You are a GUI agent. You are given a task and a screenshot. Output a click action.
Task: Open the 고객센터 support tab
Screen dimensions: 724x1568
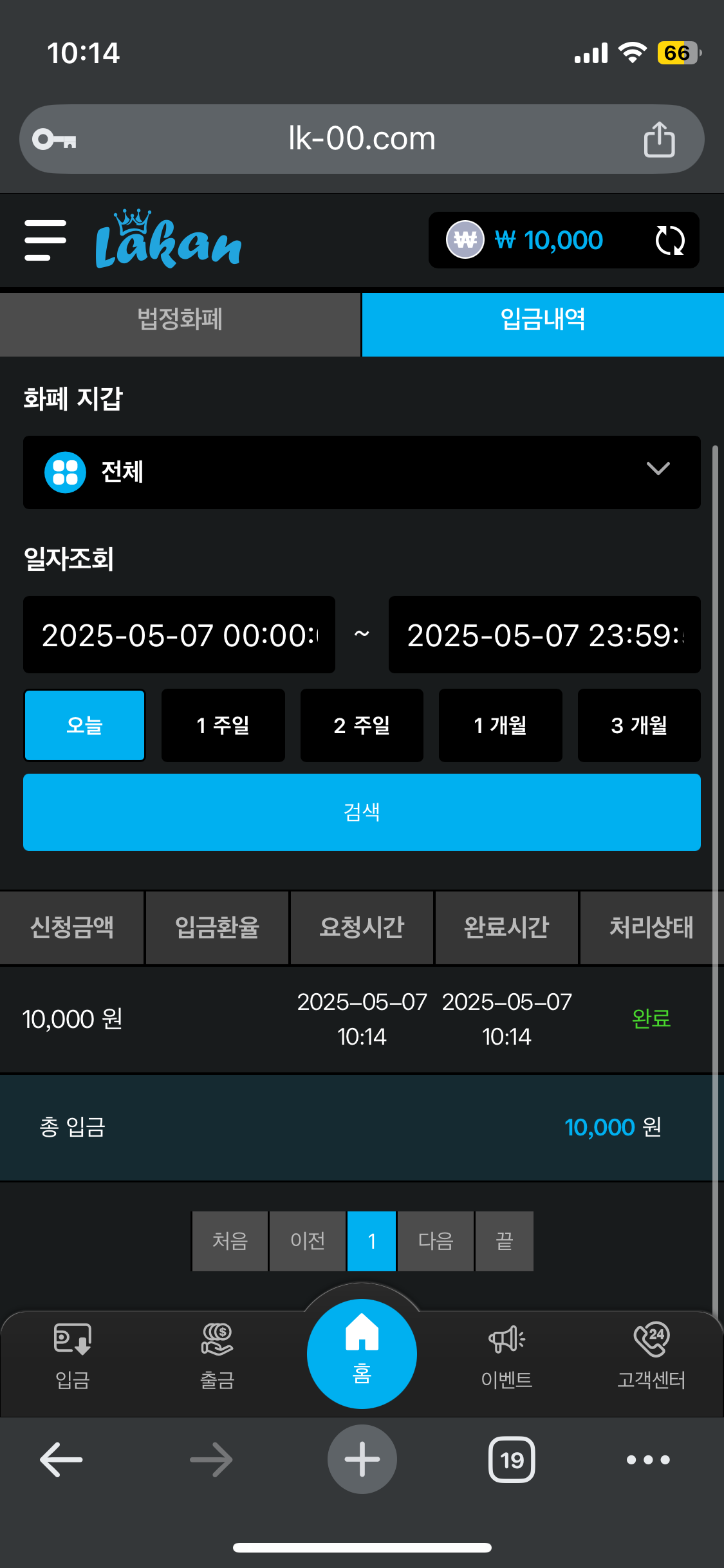pyautogui.click(x=651, y=1354)
